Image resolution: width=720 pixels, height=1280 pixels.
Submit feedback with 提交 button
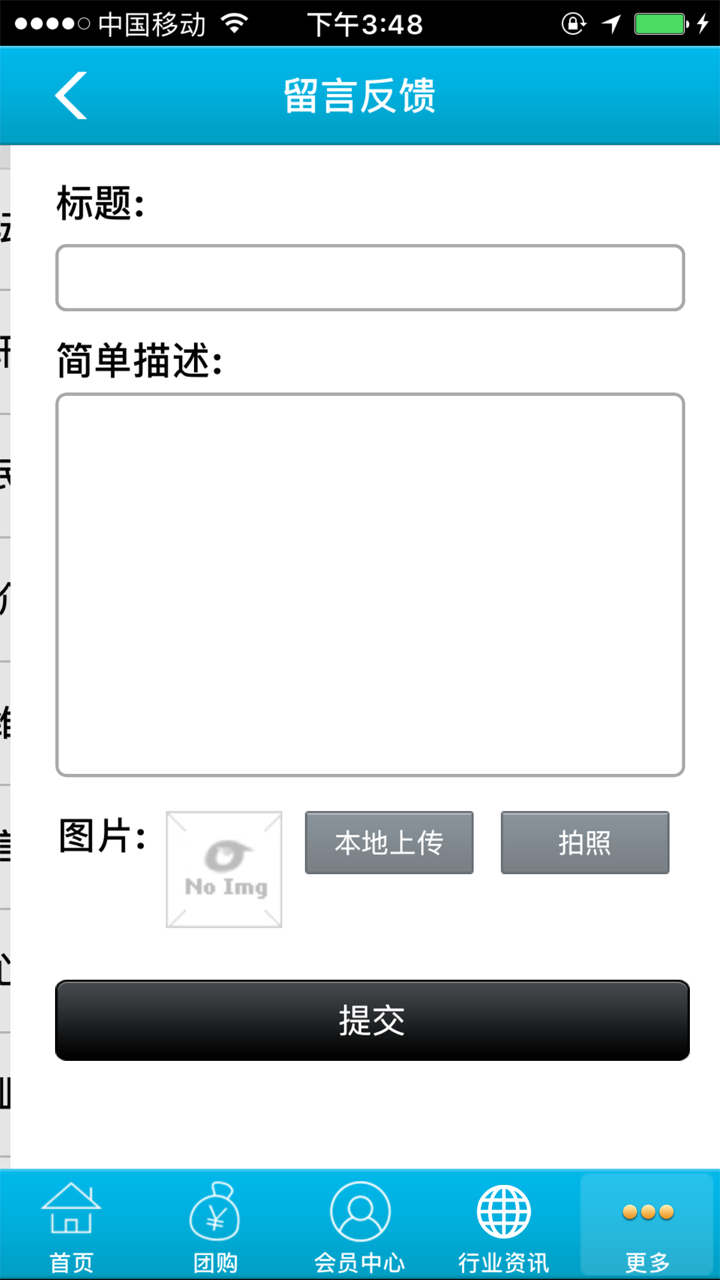click(372, 1020)
